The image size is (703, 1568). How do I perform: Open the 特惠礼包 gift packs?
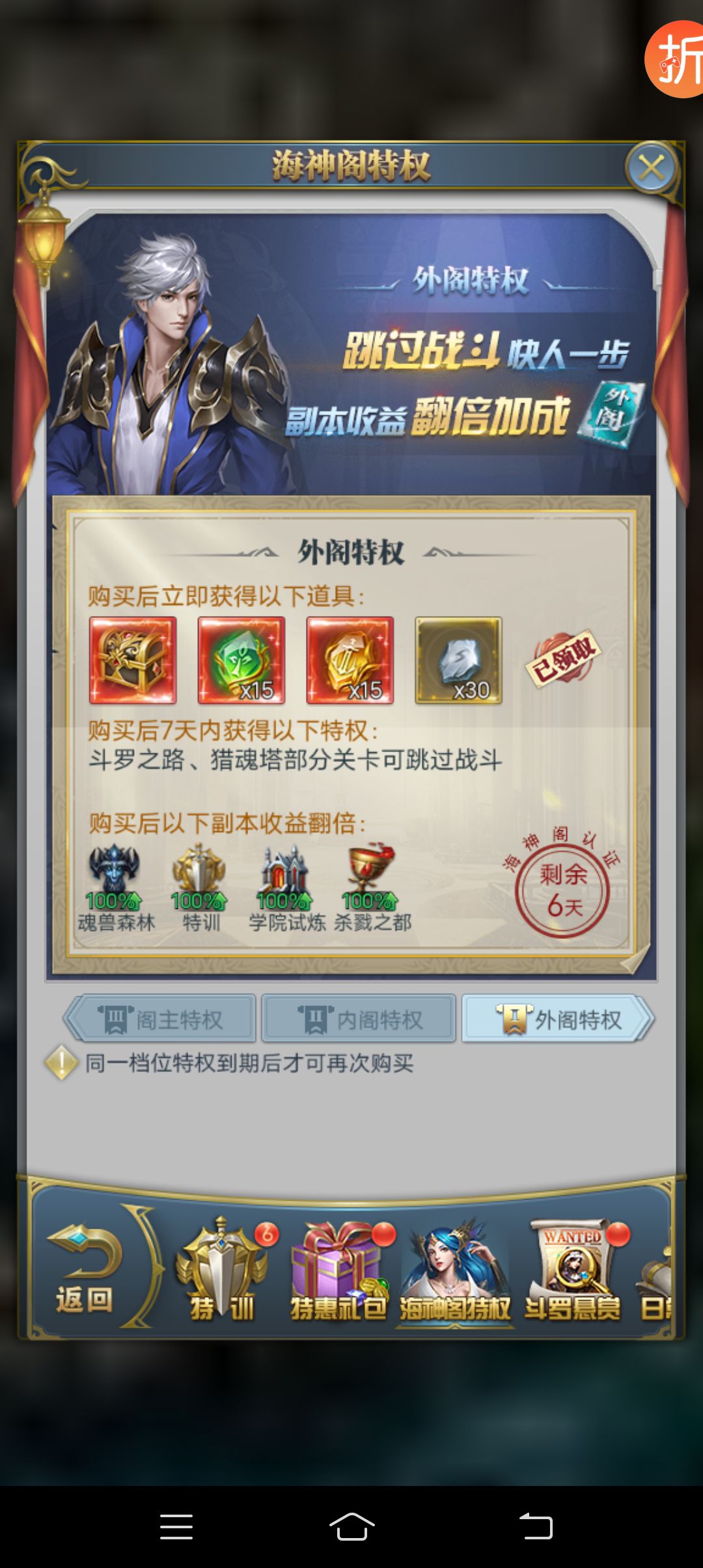(338, 1270)
